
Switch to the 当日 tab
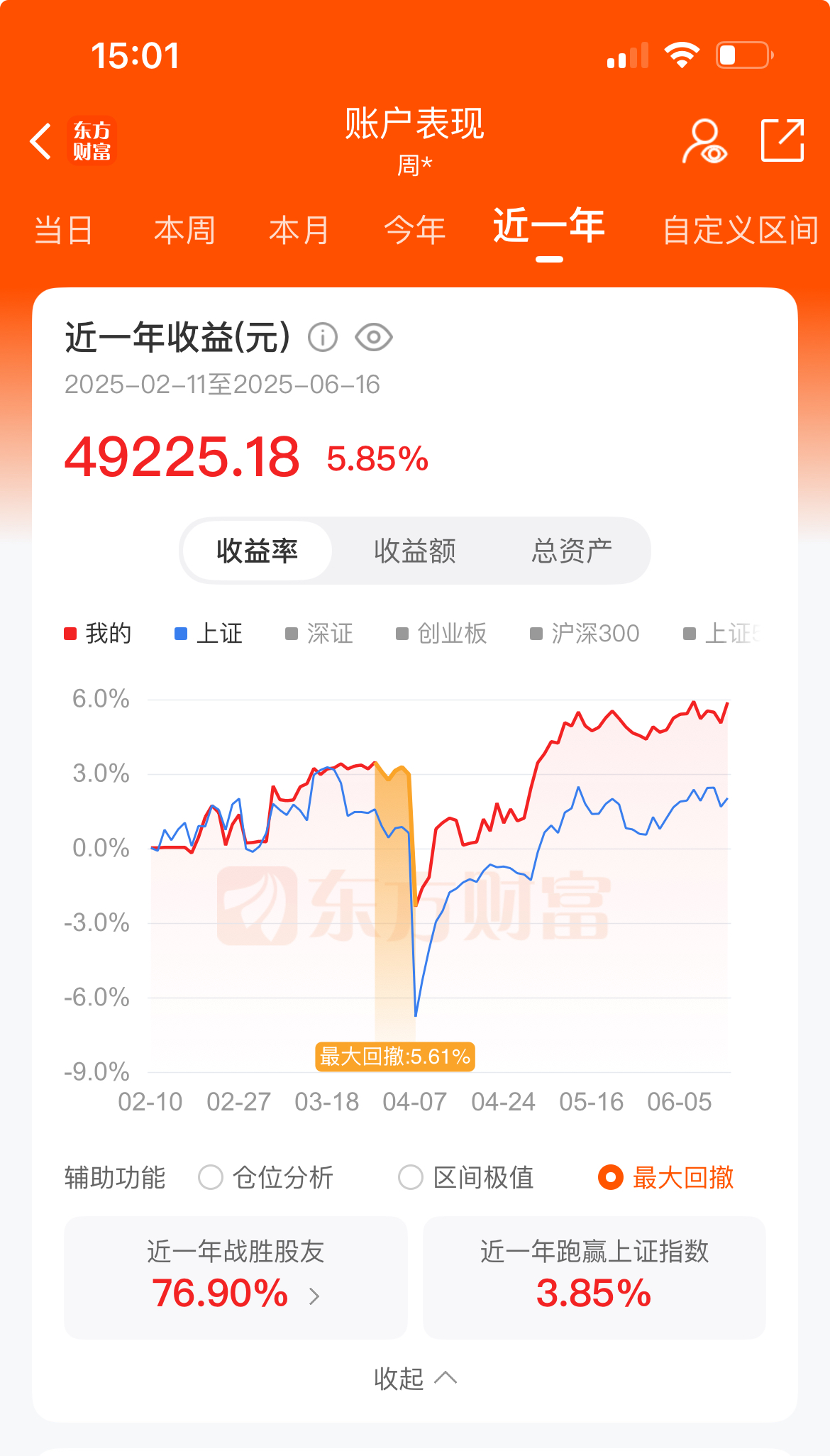click(63, 231)
